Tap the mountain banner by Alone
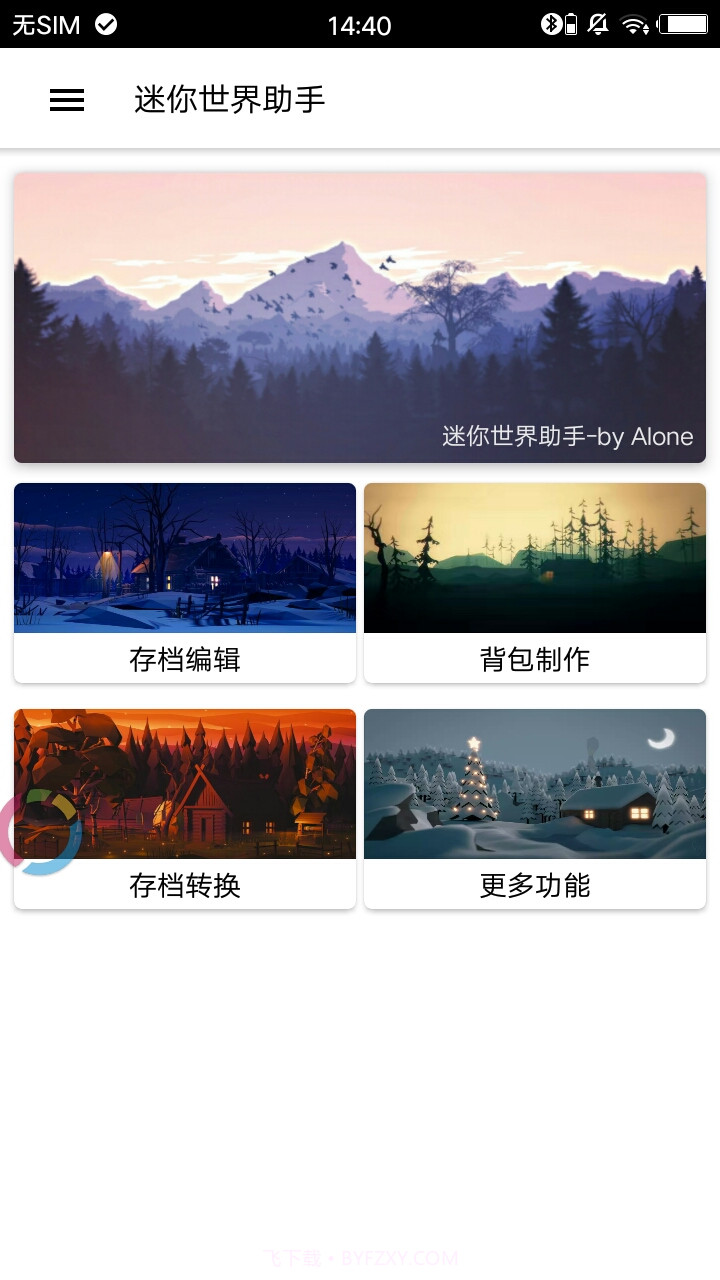 click(360, 316)
